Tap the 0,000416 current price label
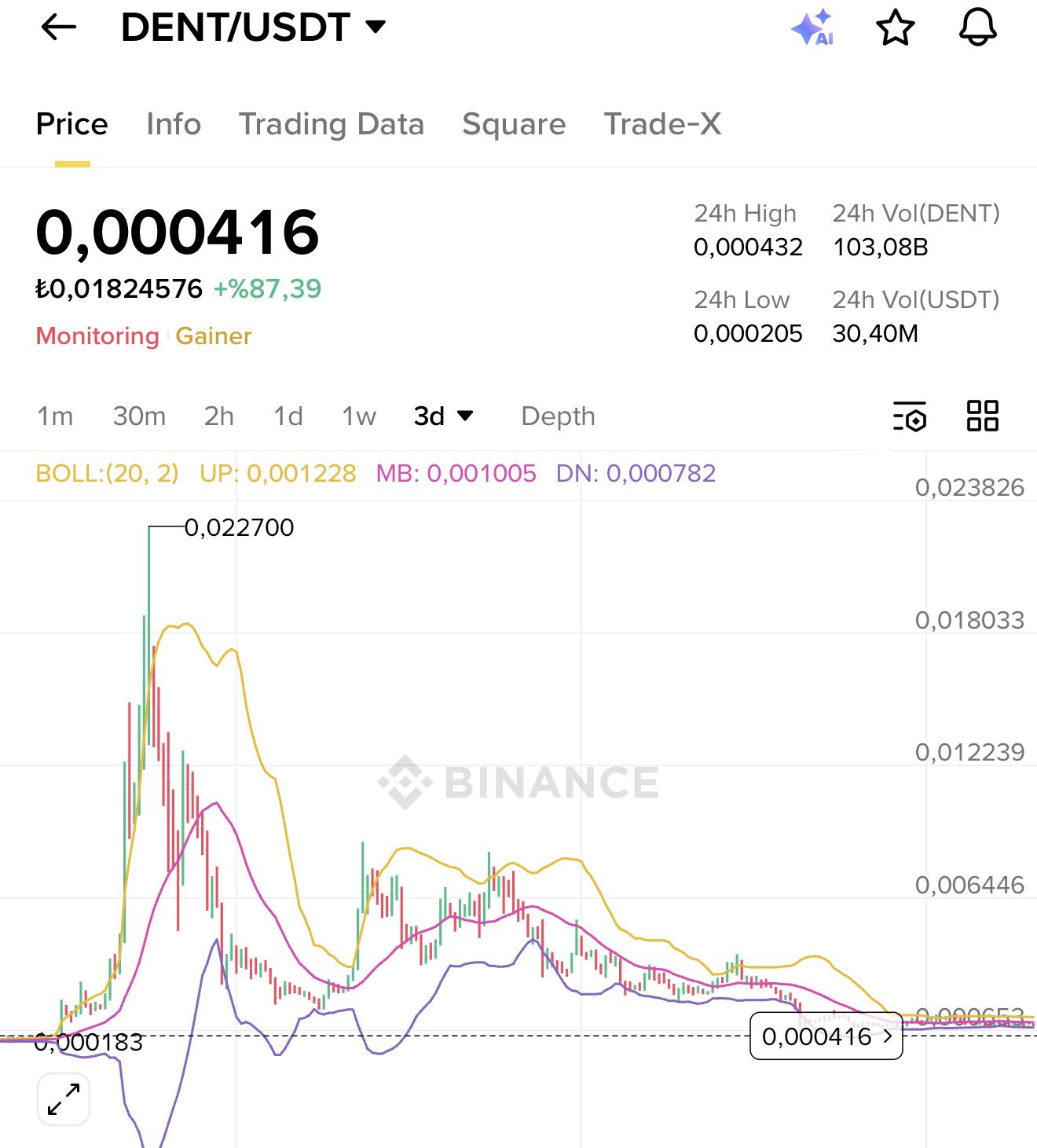 (x=826, y=1036)
